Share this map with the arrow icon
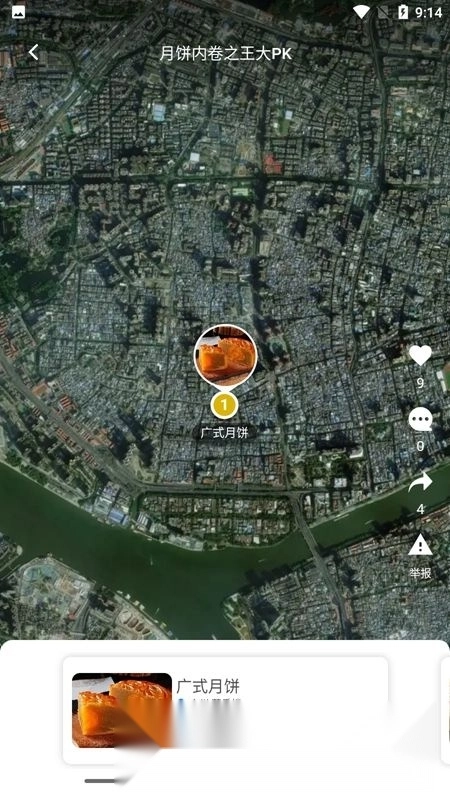 (420, 483)
